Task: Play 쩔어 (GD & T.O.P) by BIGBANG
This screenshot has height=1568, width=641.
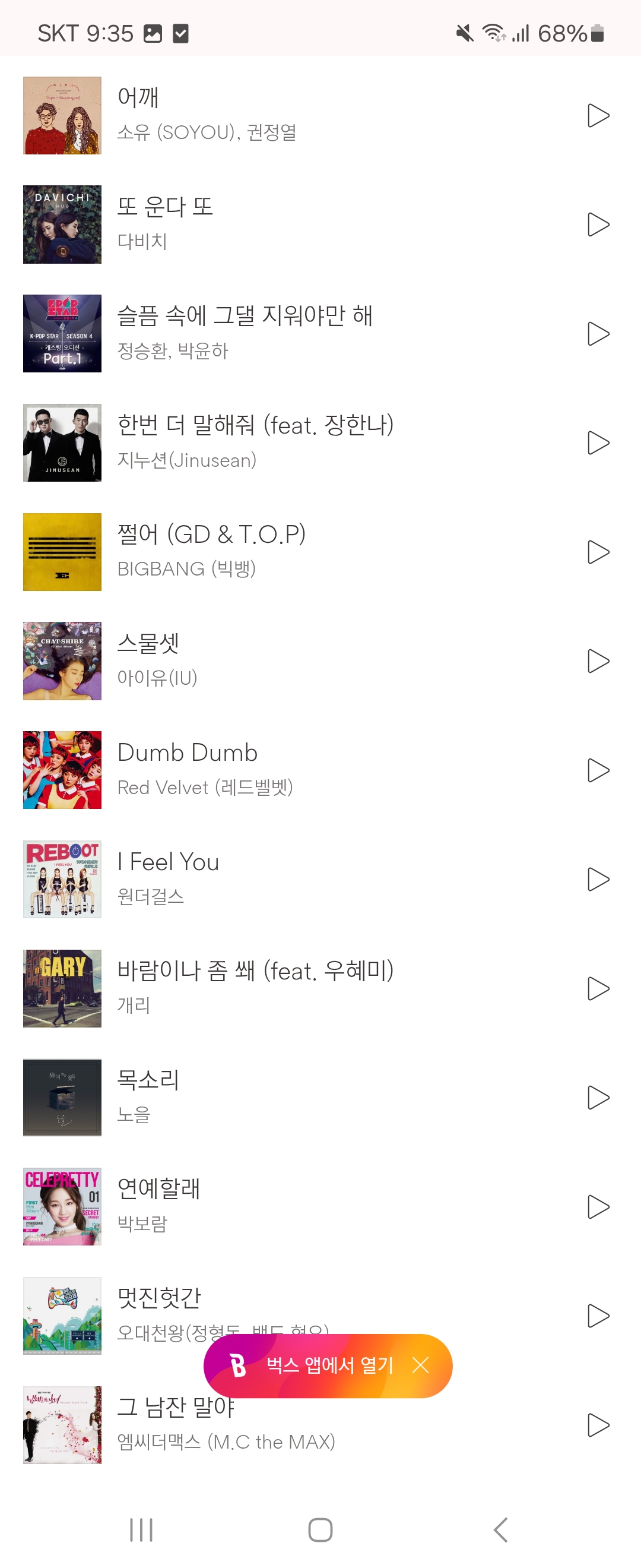Action: (x=599, y=552)
